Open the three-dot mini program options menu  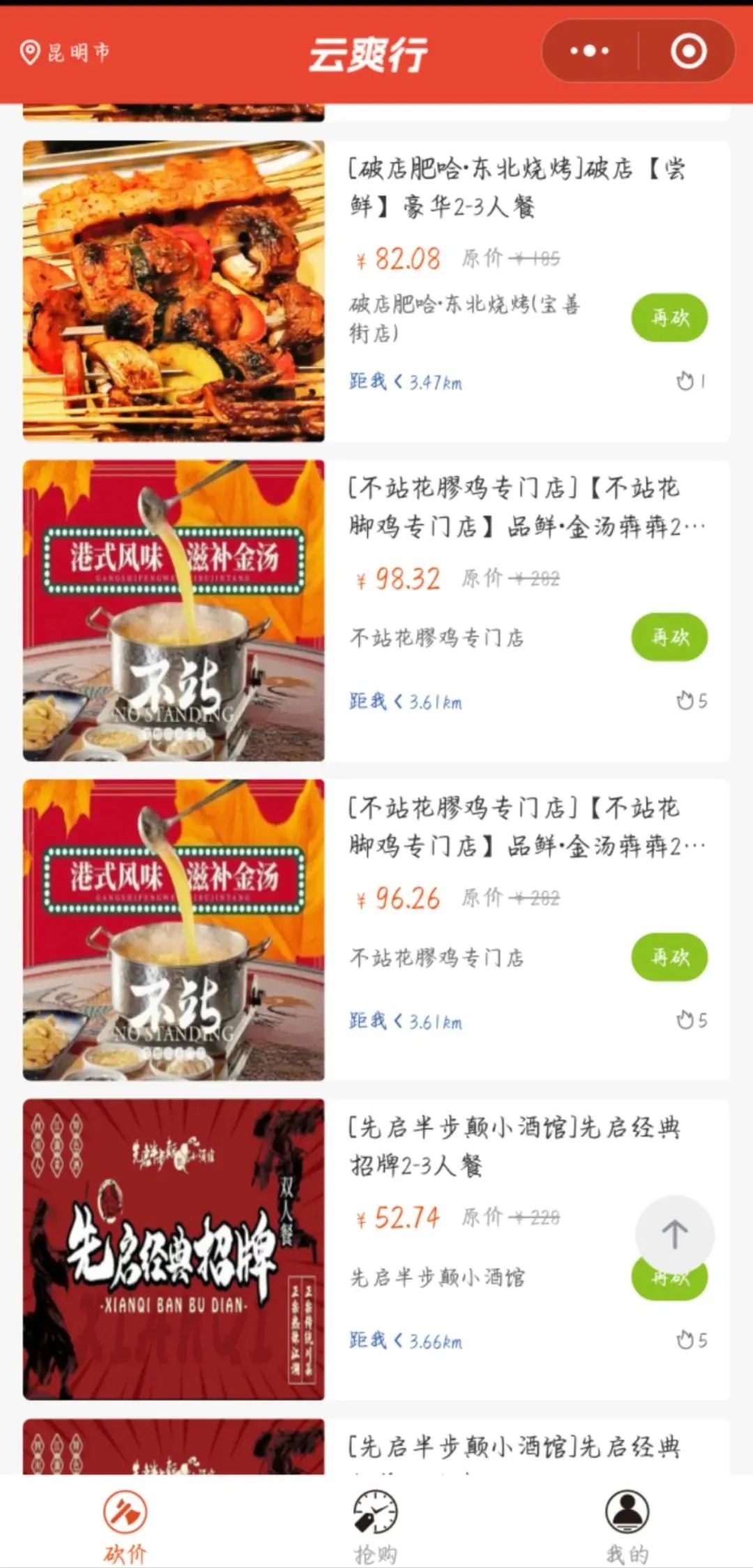point(589,50)
